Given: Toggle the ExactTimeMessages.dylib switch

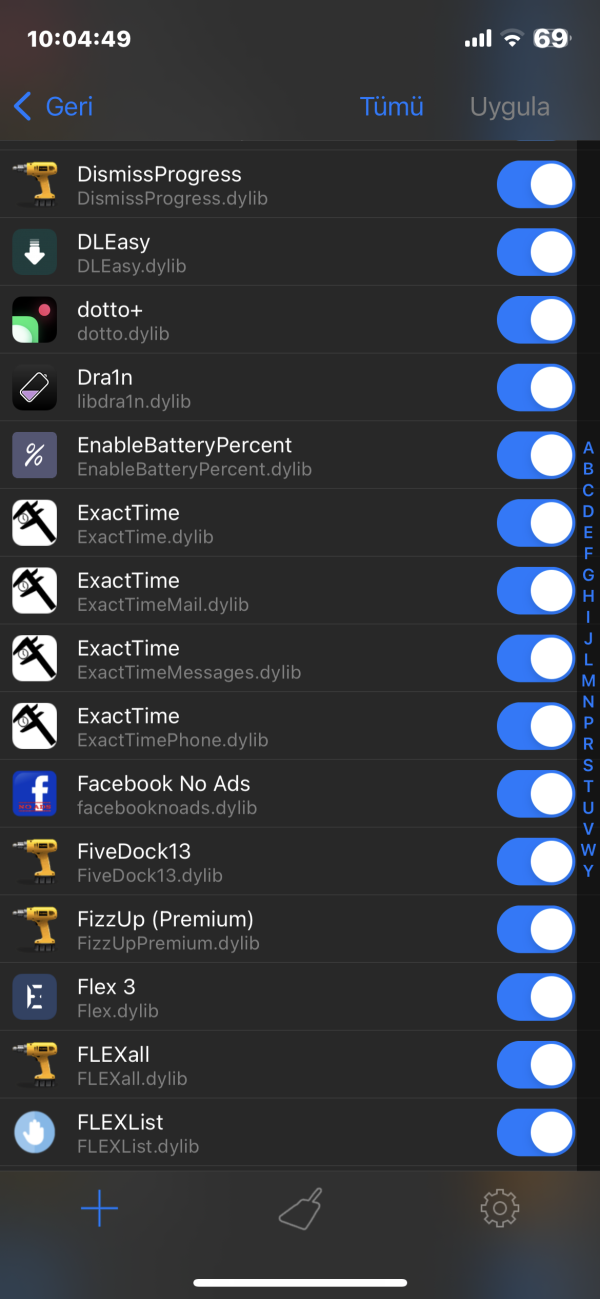Looking at the screenshot, I should 535,660.
